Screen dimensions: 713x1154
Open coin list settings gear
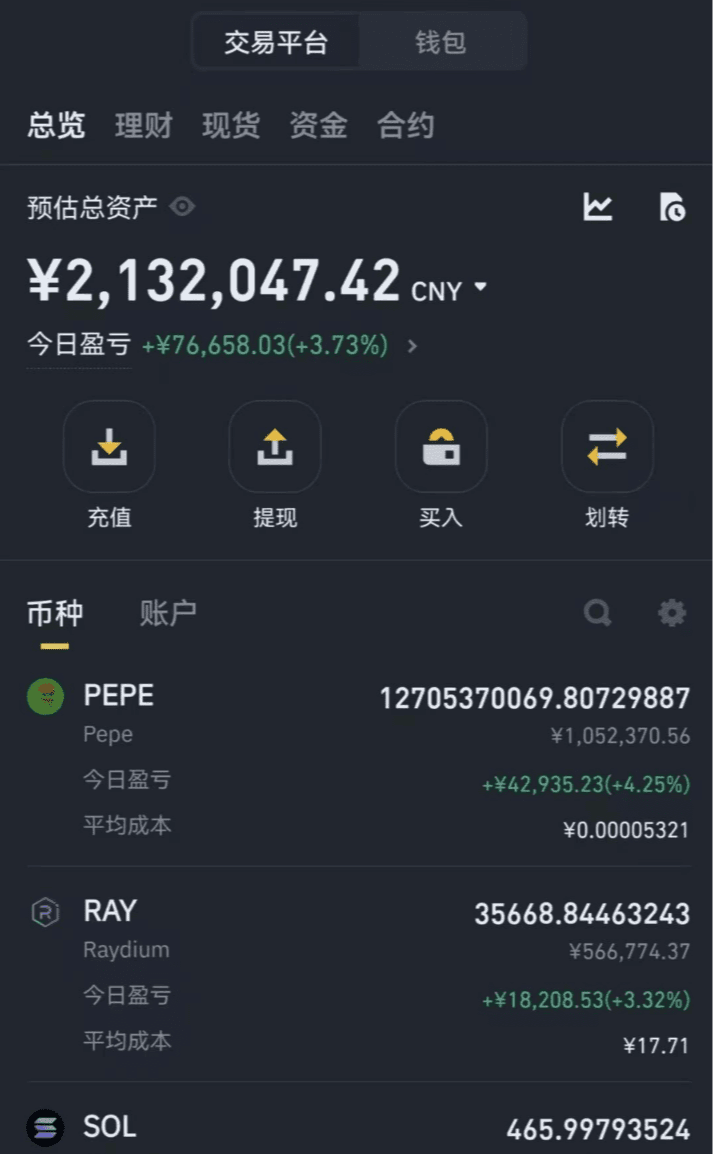[672, 613]
